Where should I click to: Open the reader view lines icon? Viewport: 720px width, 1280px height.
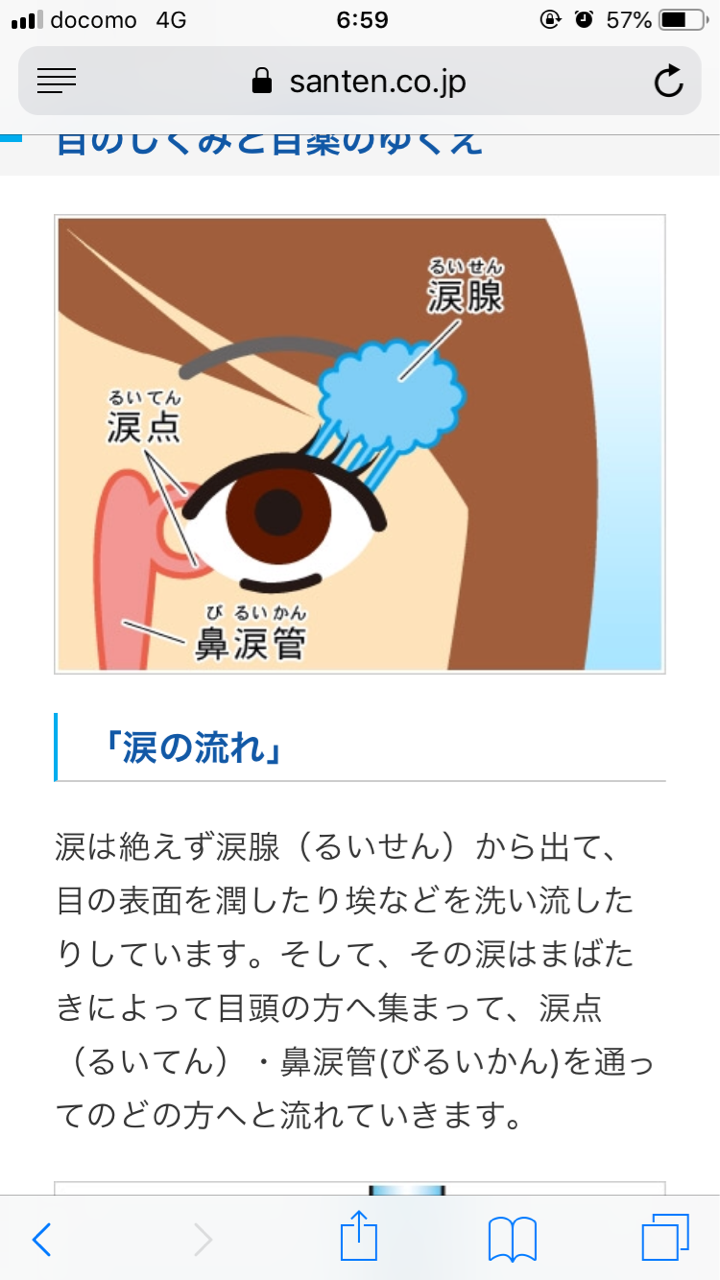[56, 81]
